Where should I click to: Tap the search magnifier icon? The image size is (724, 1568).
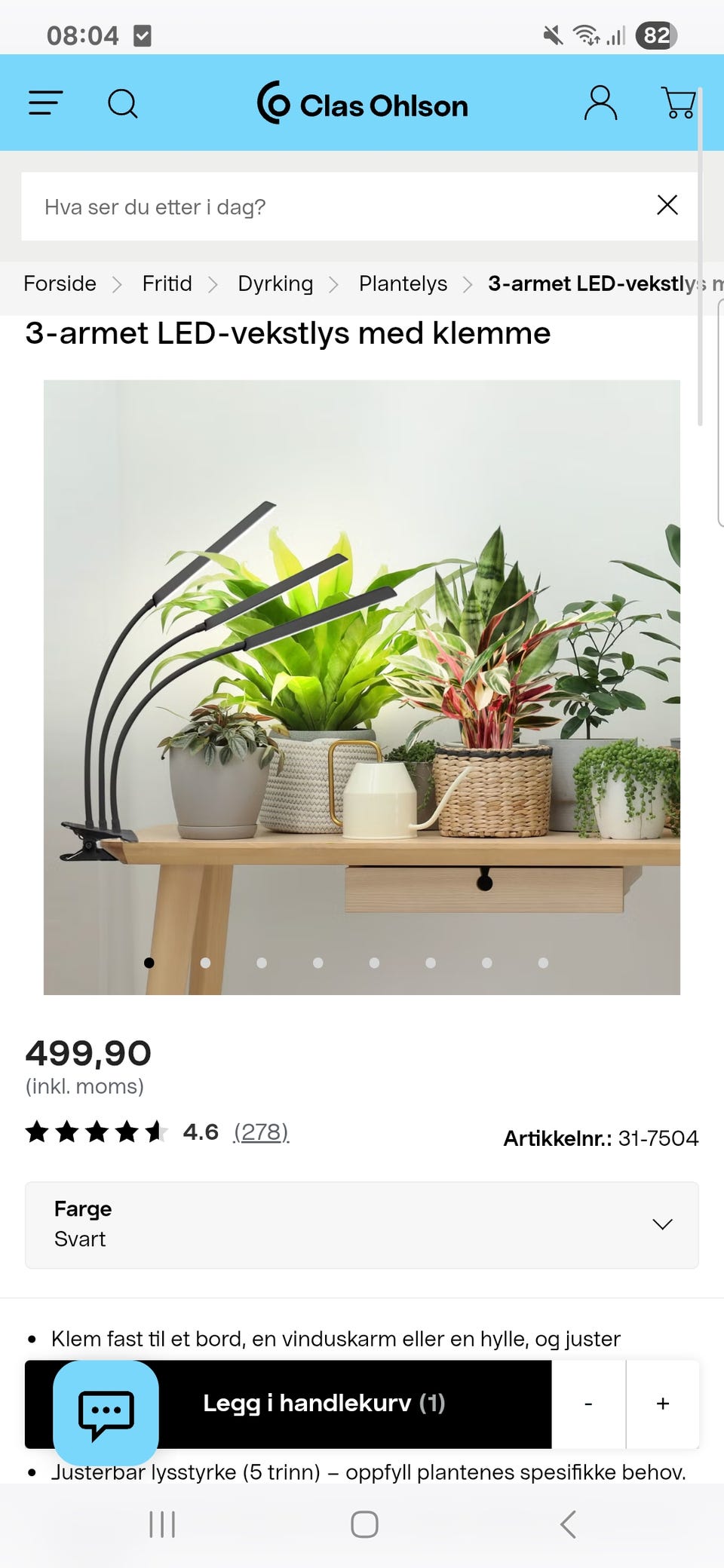(122, 104)
